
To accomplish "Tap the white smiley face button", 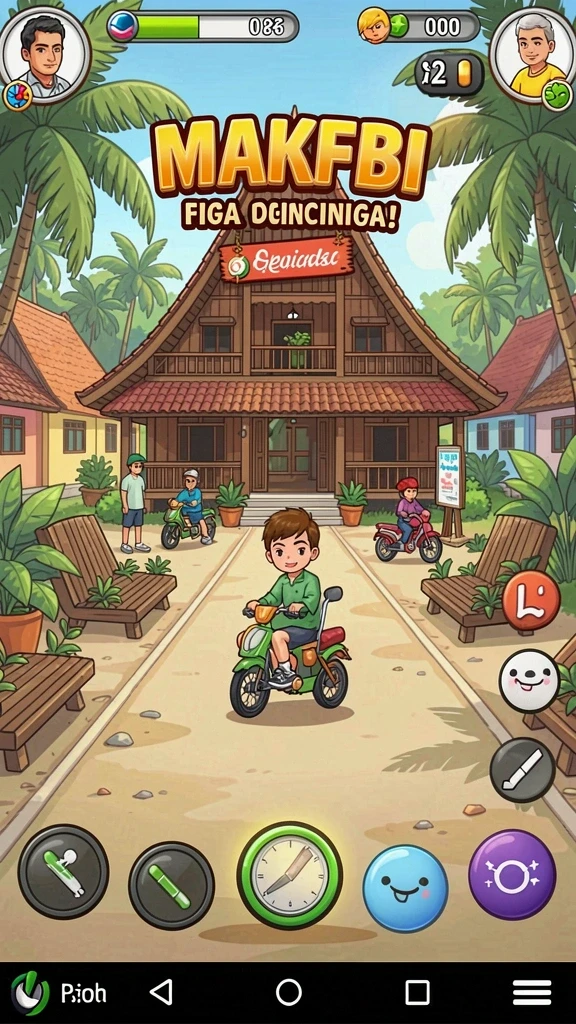I will pyautogui.click(x=529, y=680).
